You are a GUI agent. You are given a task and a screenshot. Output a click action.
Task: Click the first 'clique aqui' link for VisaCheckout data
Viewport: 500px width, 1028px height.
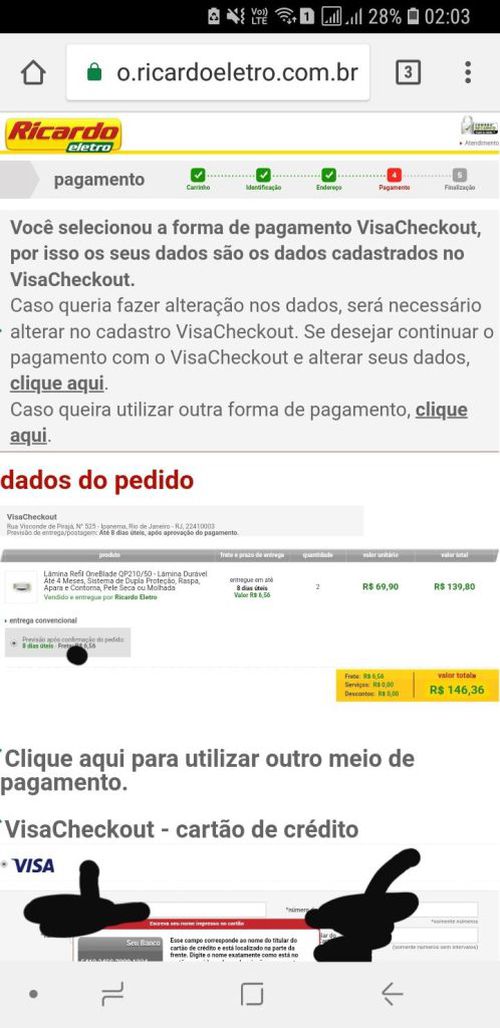pos(57,384)
